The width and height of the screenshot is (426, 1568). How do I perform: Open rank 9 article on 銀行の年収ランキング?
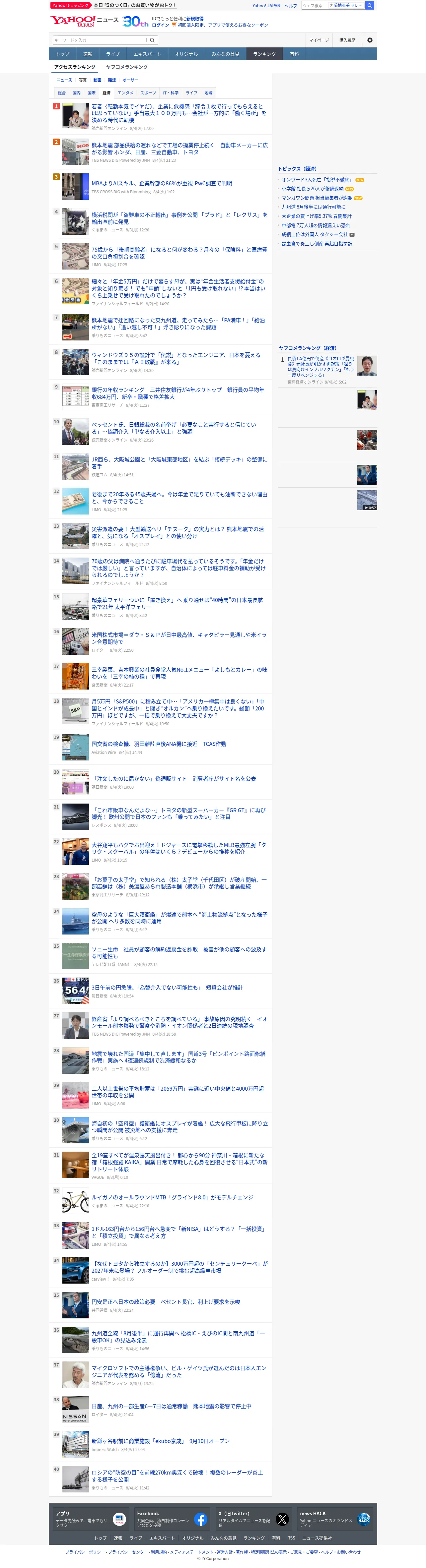[x=178, y=393]
